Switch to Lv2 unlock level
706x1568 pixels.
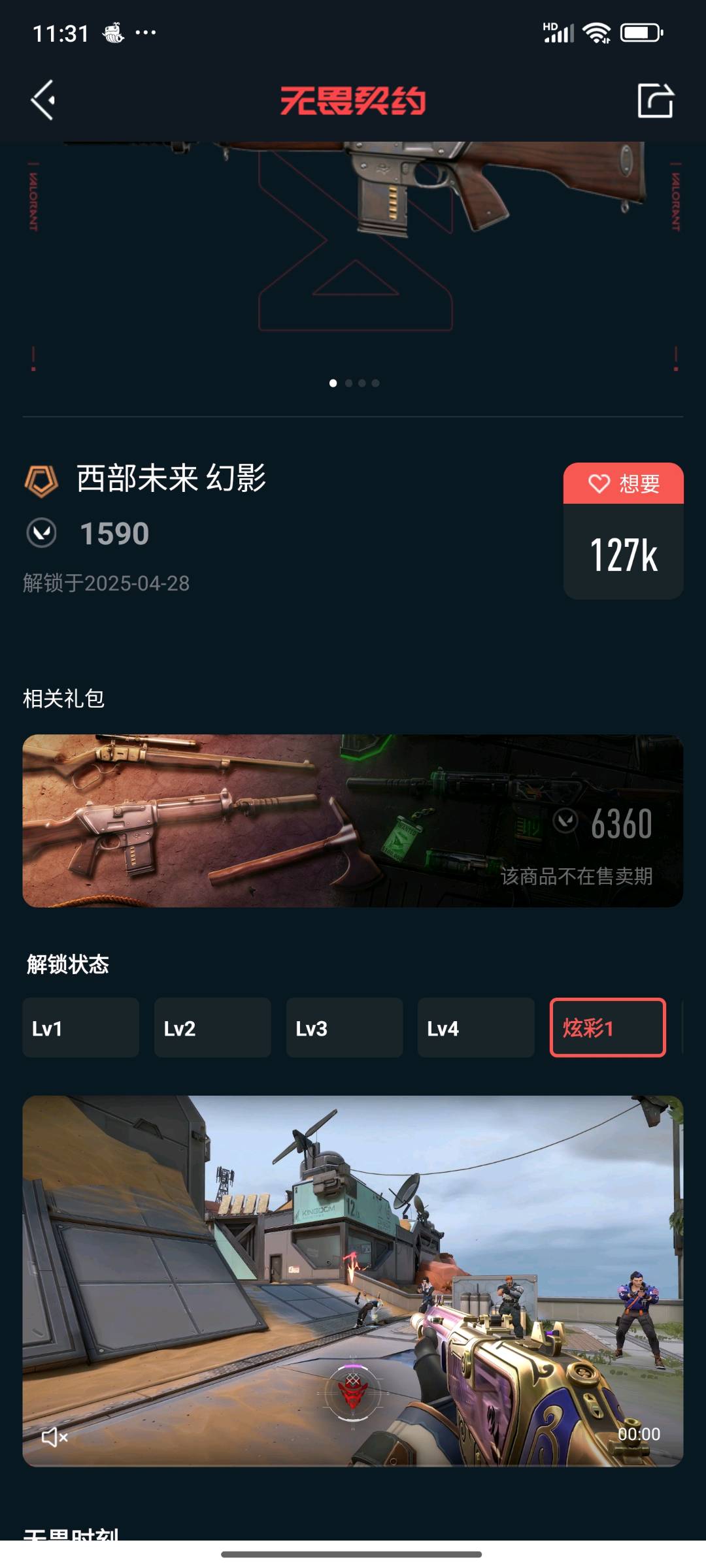point(212,1028)
